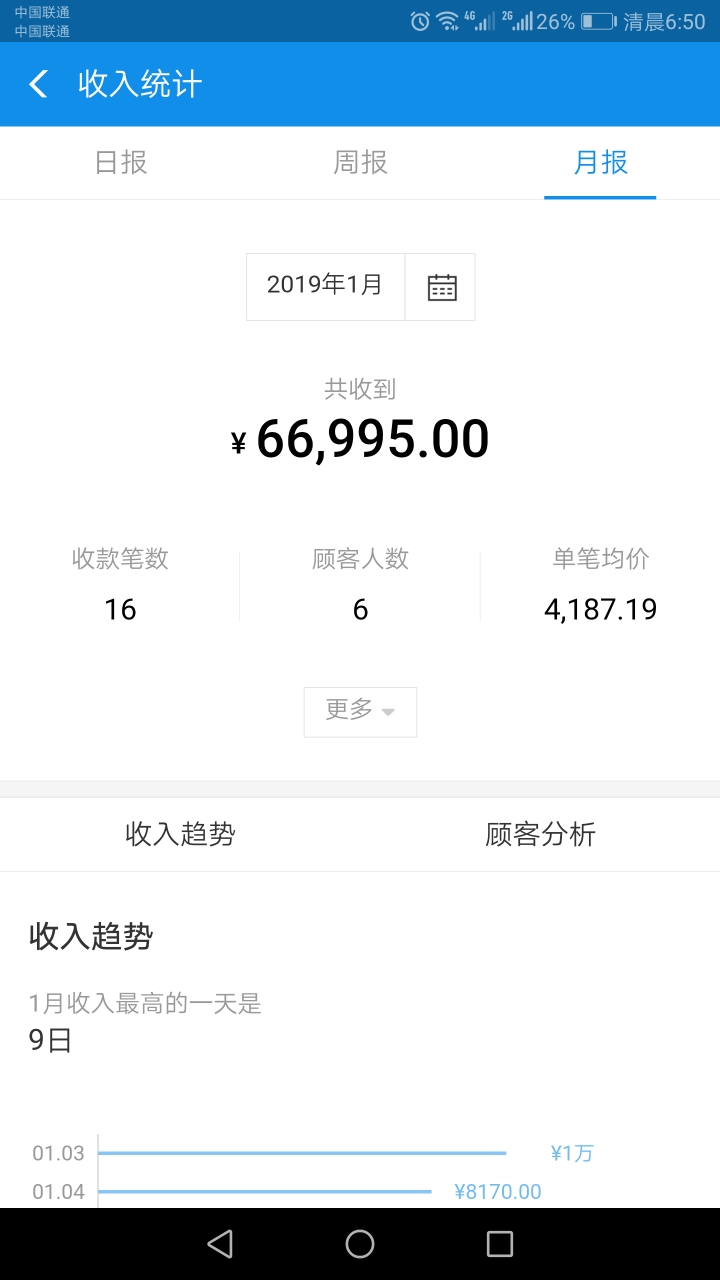Switch to the 顾客分析 tab
This screenshot has height=1280, width=720.
540,834
